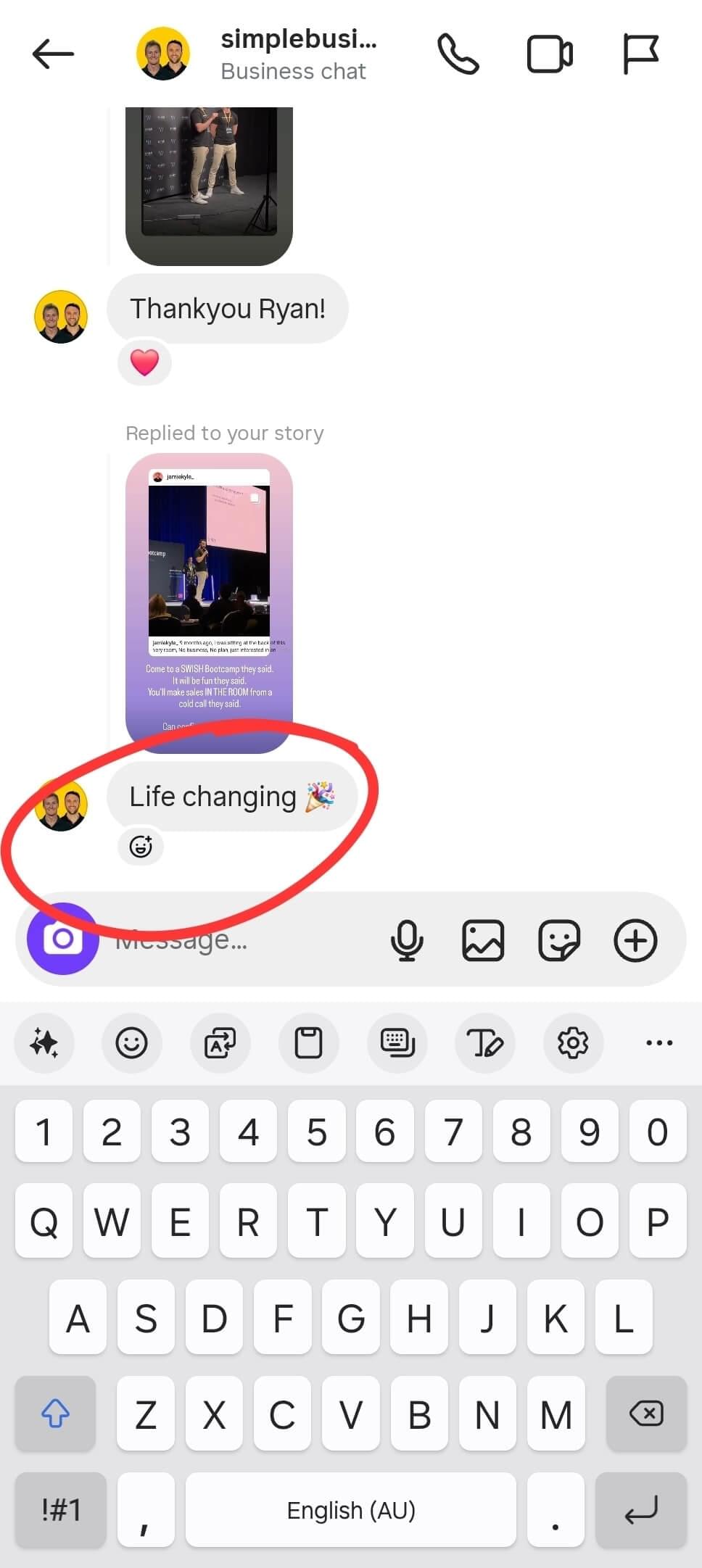Open the keyboard clipboard

pos(308,1043)
